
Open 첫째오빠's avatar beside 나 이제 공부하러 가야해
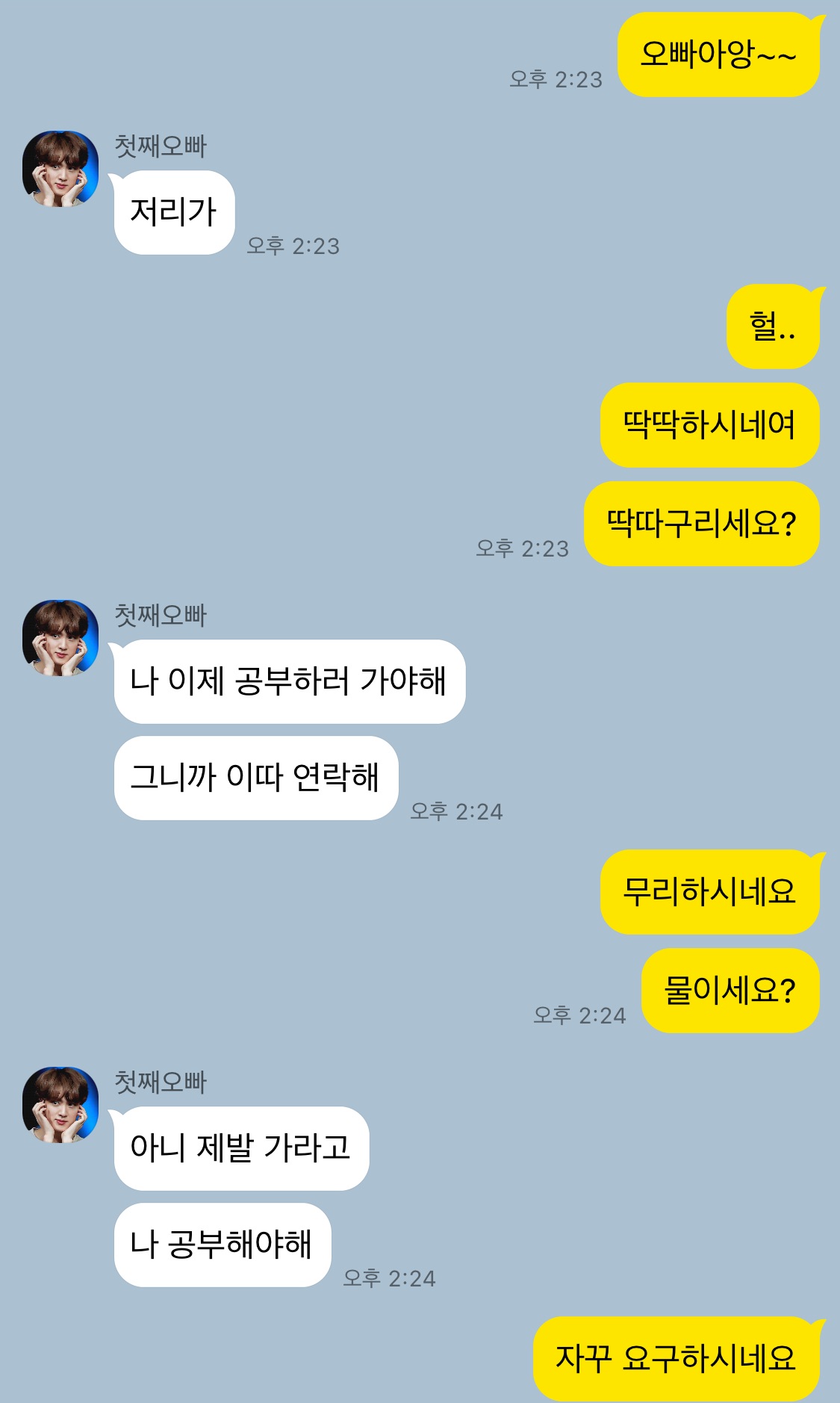coord(60,638)
